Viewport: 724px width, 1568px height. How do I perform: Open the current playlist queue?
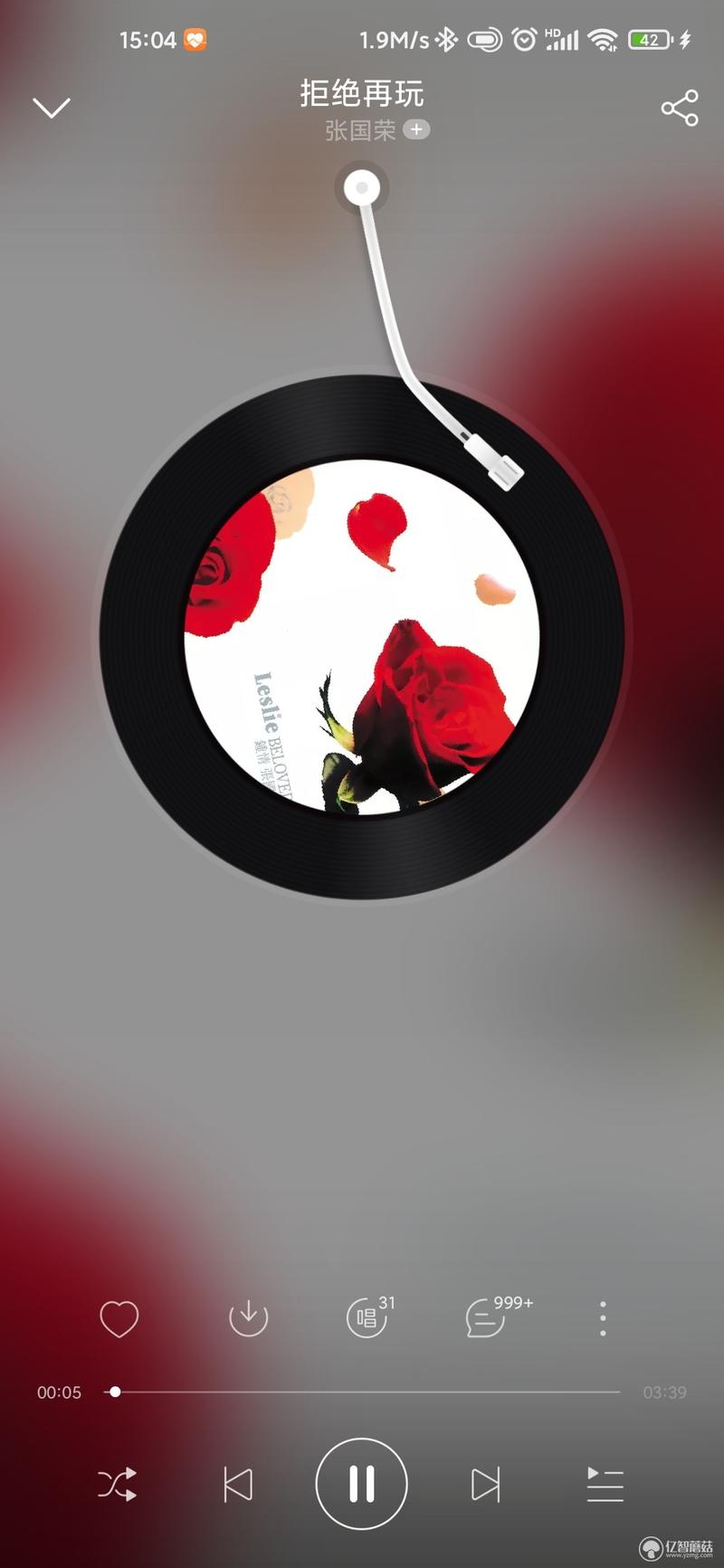coord(605,1484)
